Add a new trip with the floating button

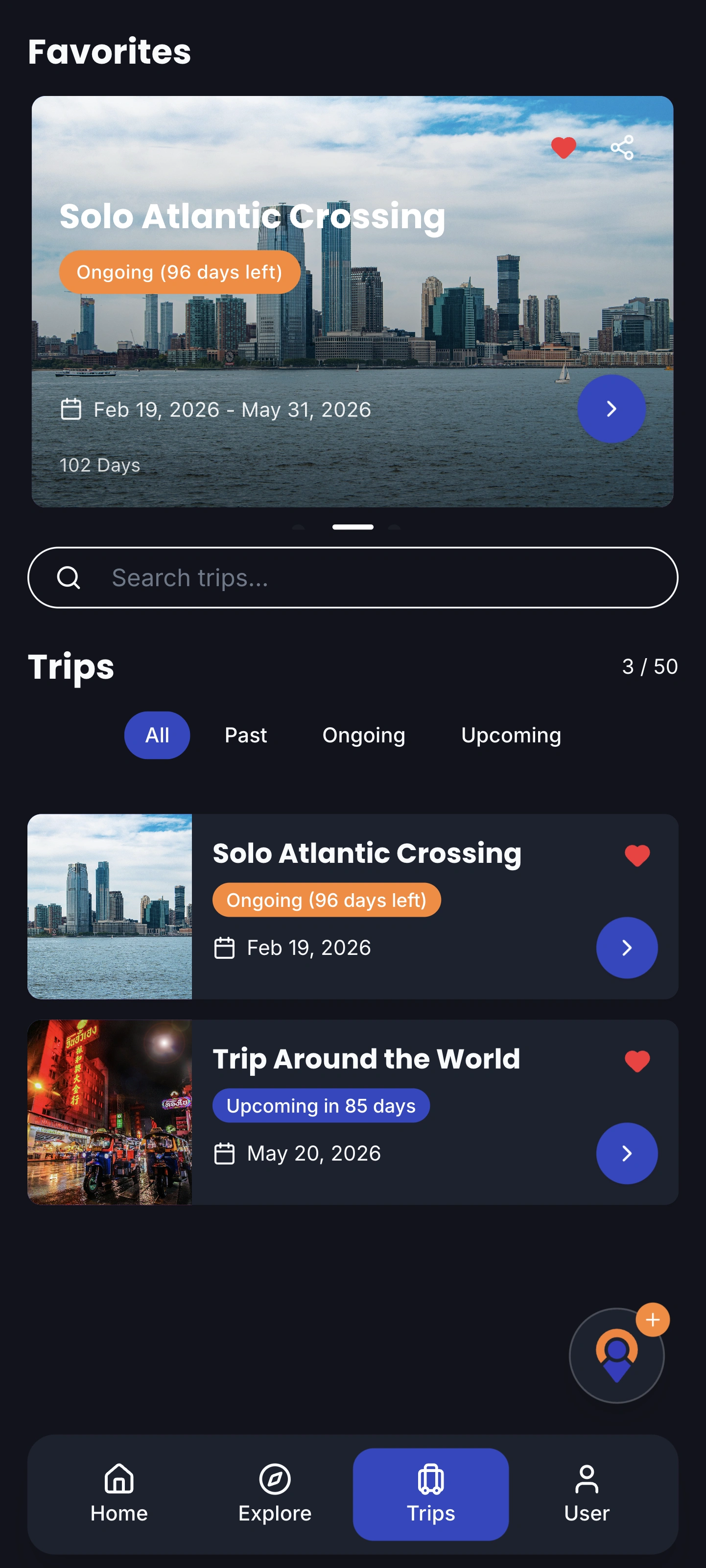[x=616, y=1355]
